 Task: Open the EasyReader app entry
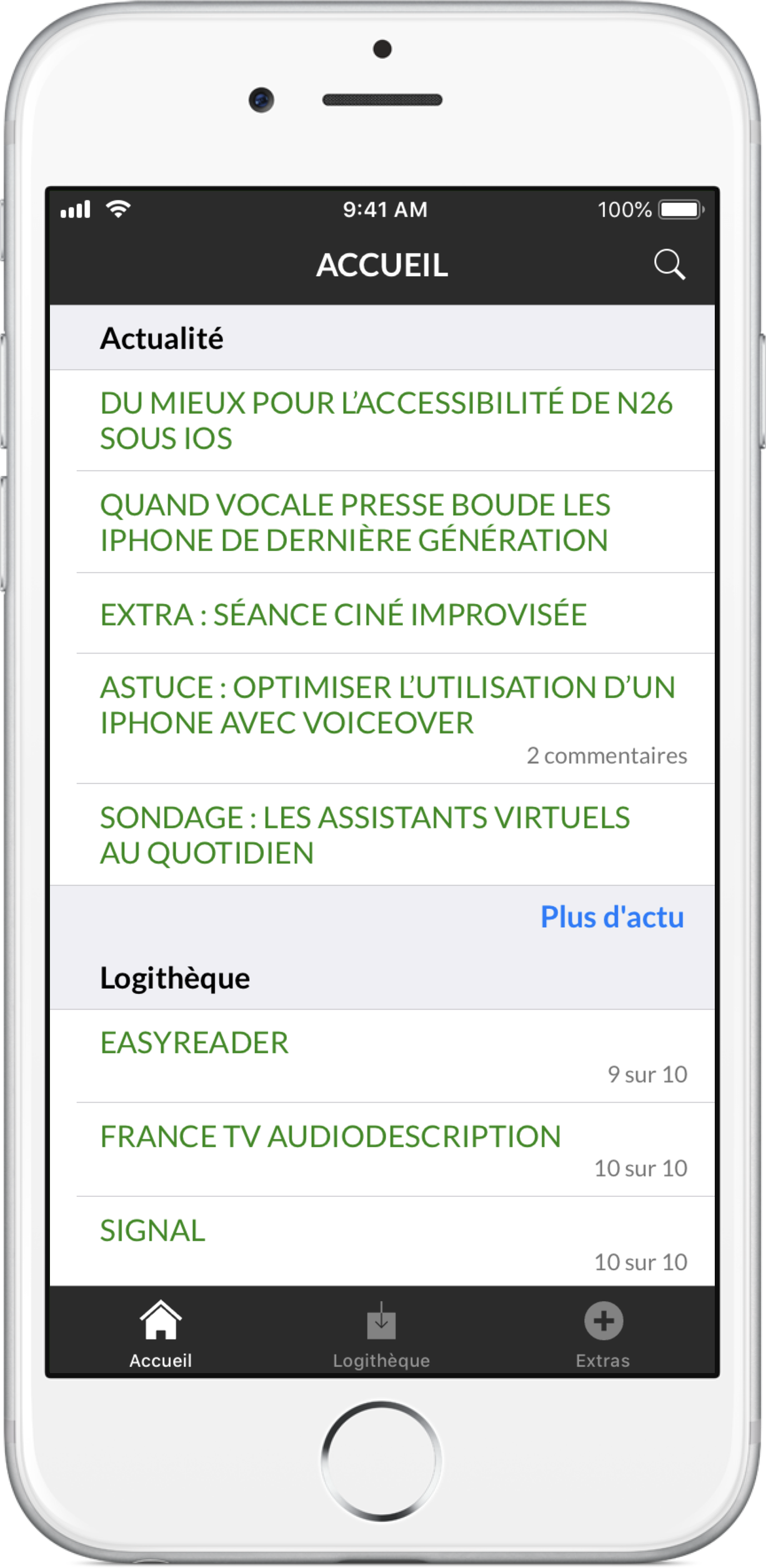point(194,1043)
